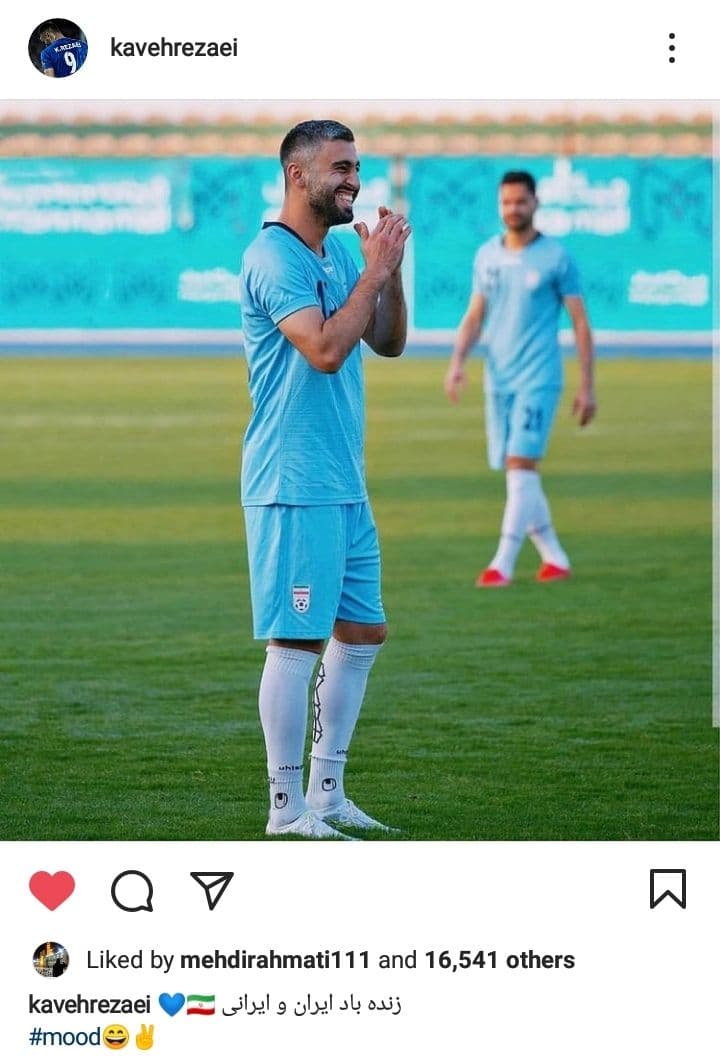Unlike the post with heart icon
Image resolution: width=720 pixels, height=1064 pixels.
tap(52, 890)
